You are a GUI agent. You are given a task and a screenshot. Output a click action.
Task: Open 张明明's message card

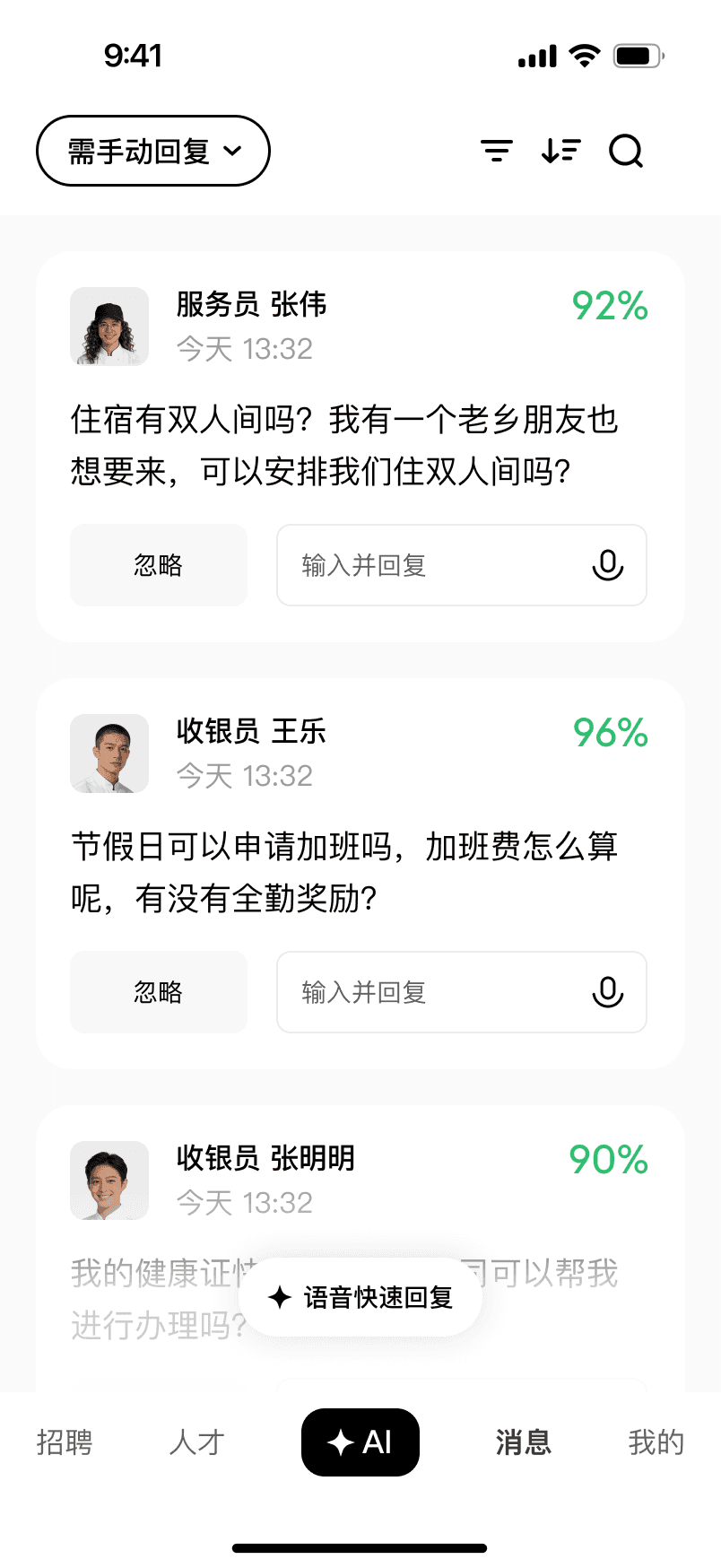click(x=359, y=1175)
